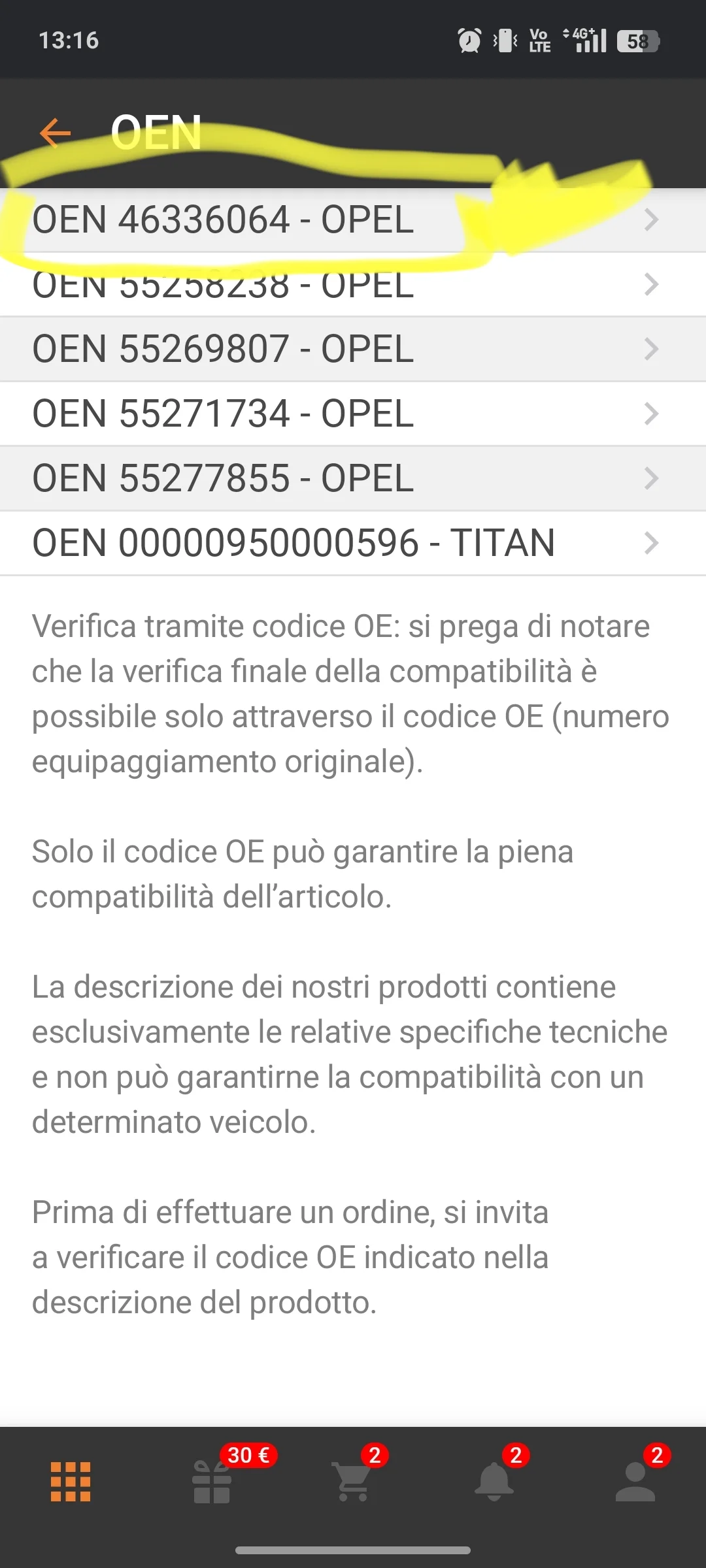Screen dimensions: 706x1568
Task: Open the shopping cart tab
Action: pos(353,1482)
